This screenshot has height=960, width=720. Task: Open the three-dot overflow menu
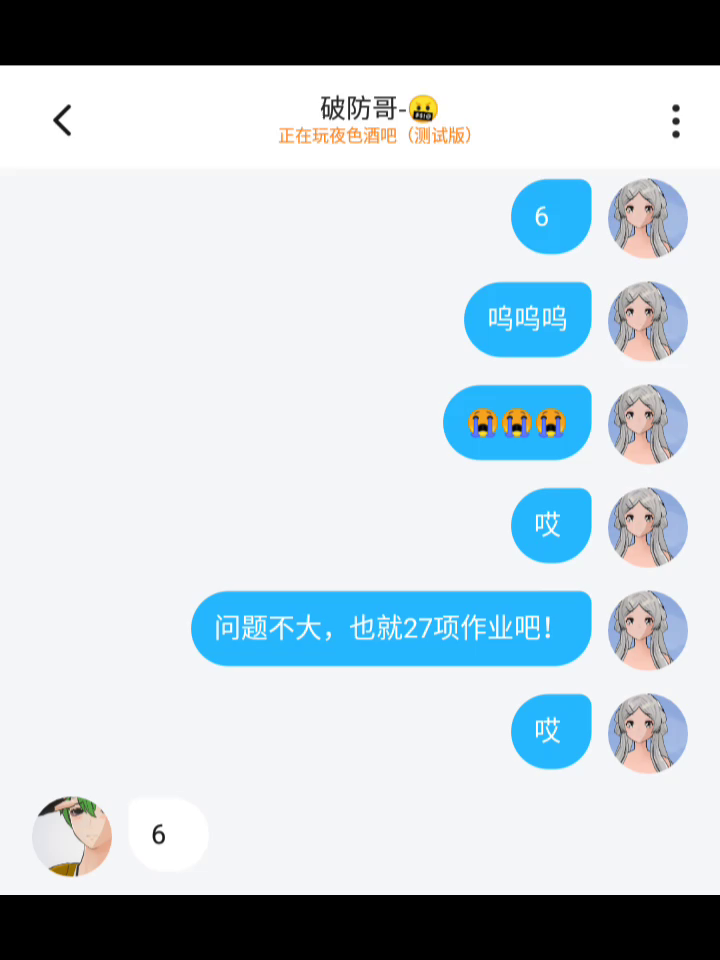click(x=676, y=121)
